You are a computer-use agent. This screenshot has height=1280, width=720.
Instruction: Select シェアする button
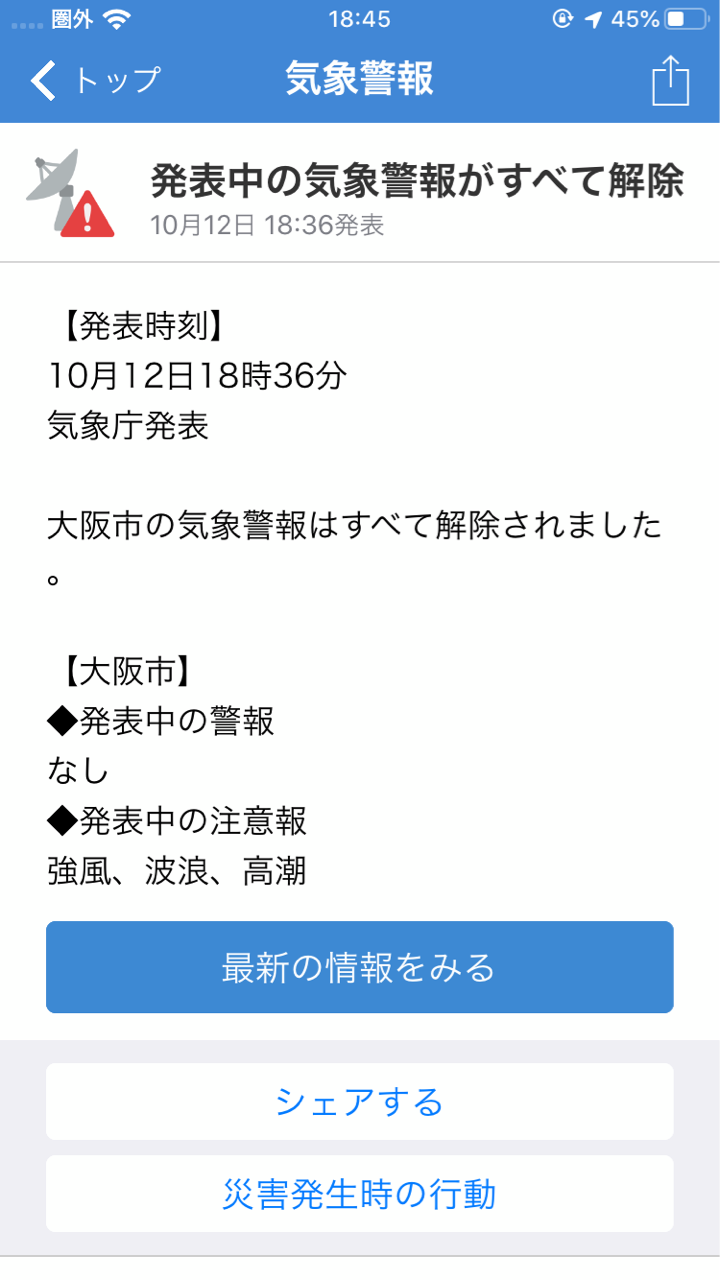pyautogui.click(x=359, y=1101)
